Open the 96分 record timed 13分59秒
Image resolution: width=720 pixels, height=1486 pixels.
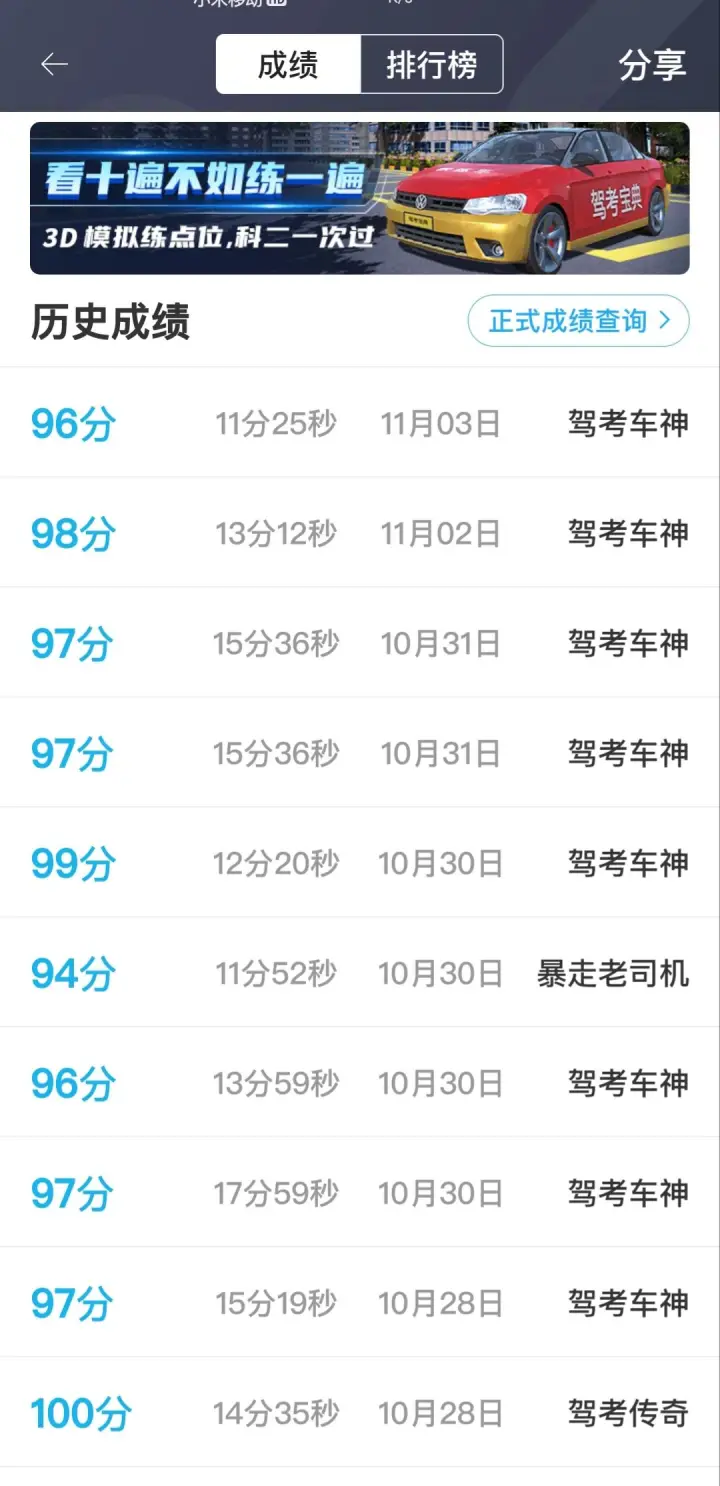click(x=360, y=1083)
